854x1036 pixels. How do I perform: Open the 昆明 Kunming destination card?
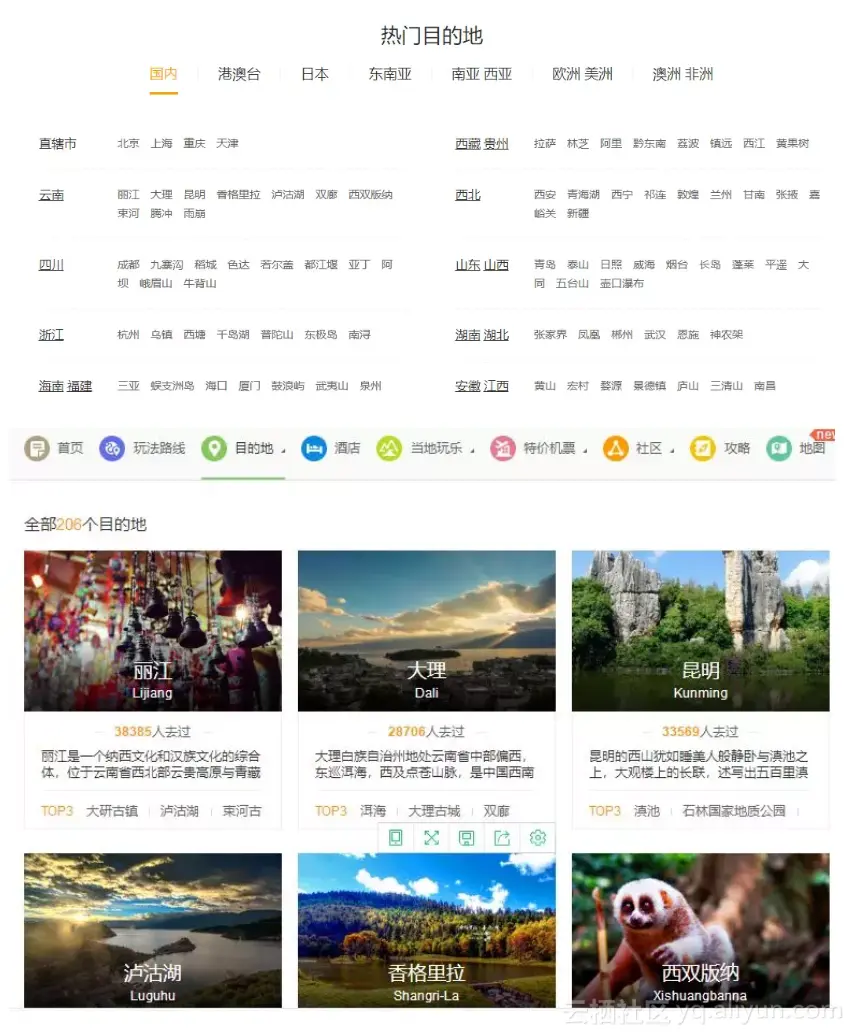click(700, 631)
